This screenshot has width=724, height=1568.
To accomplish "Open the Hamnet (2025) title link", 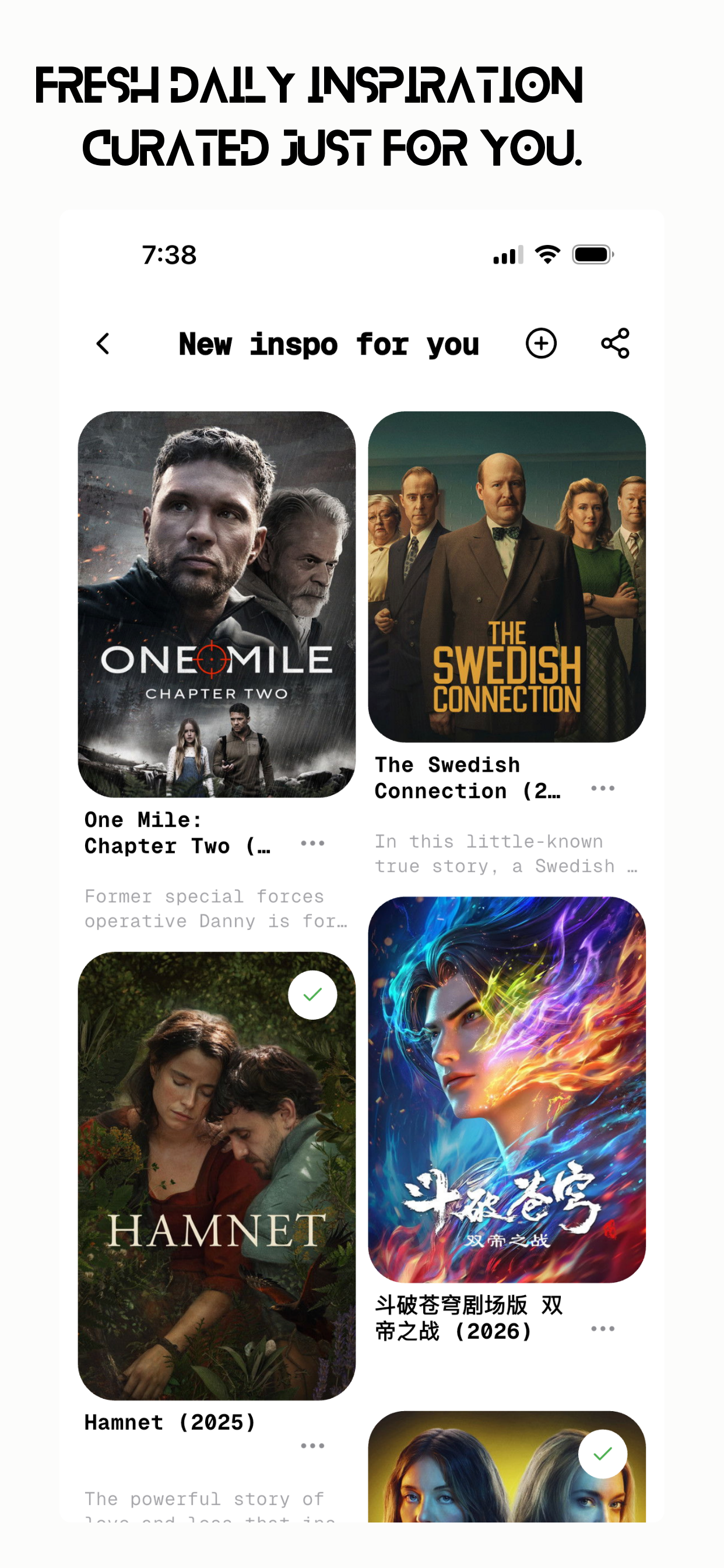I will click(170, 1423).
